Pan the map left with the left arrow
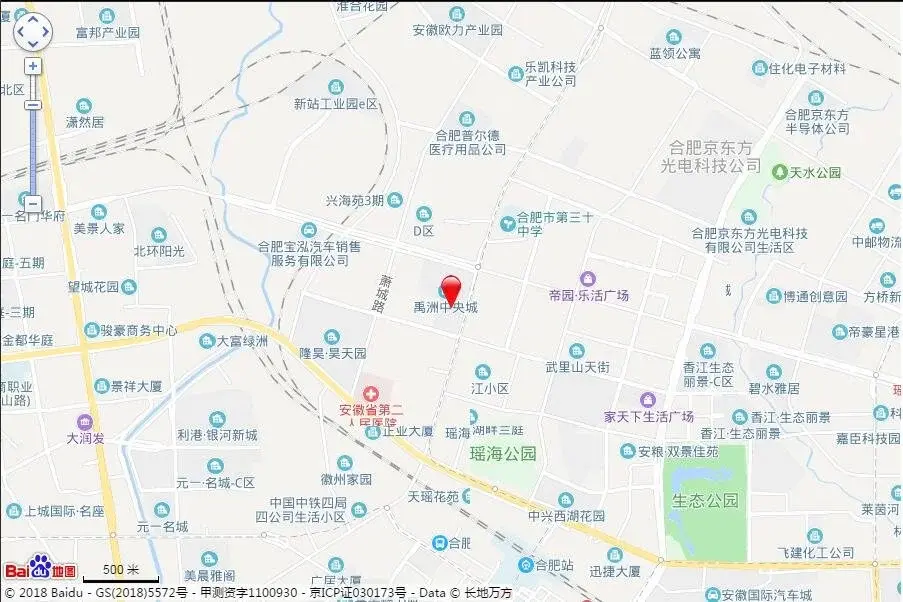 click(20, 33)
